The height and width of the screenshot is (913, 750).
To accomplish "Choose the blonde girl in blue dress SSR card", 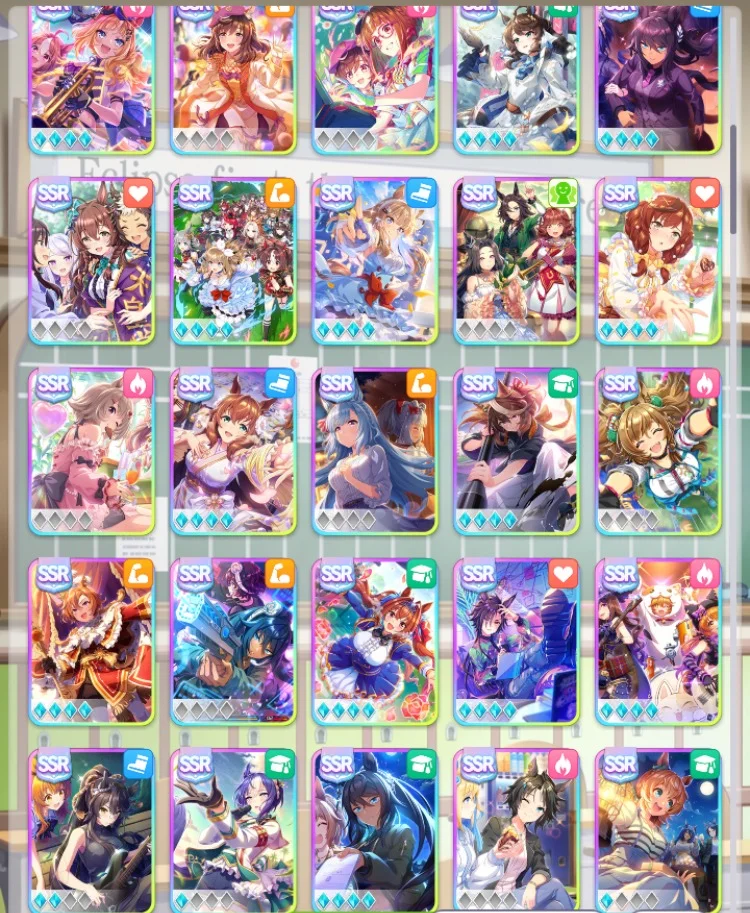I will pyautogui.click(x=375, y=262).
